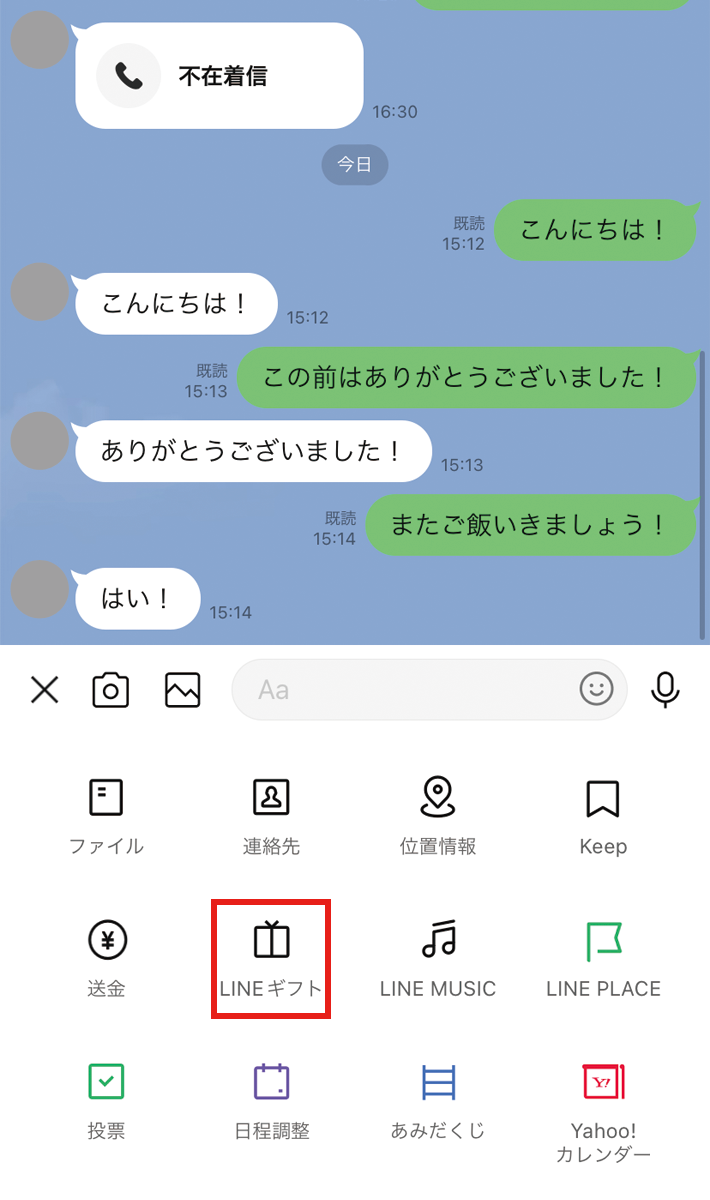Send money with 送金
710x1200 pixels.
[106, 958]
